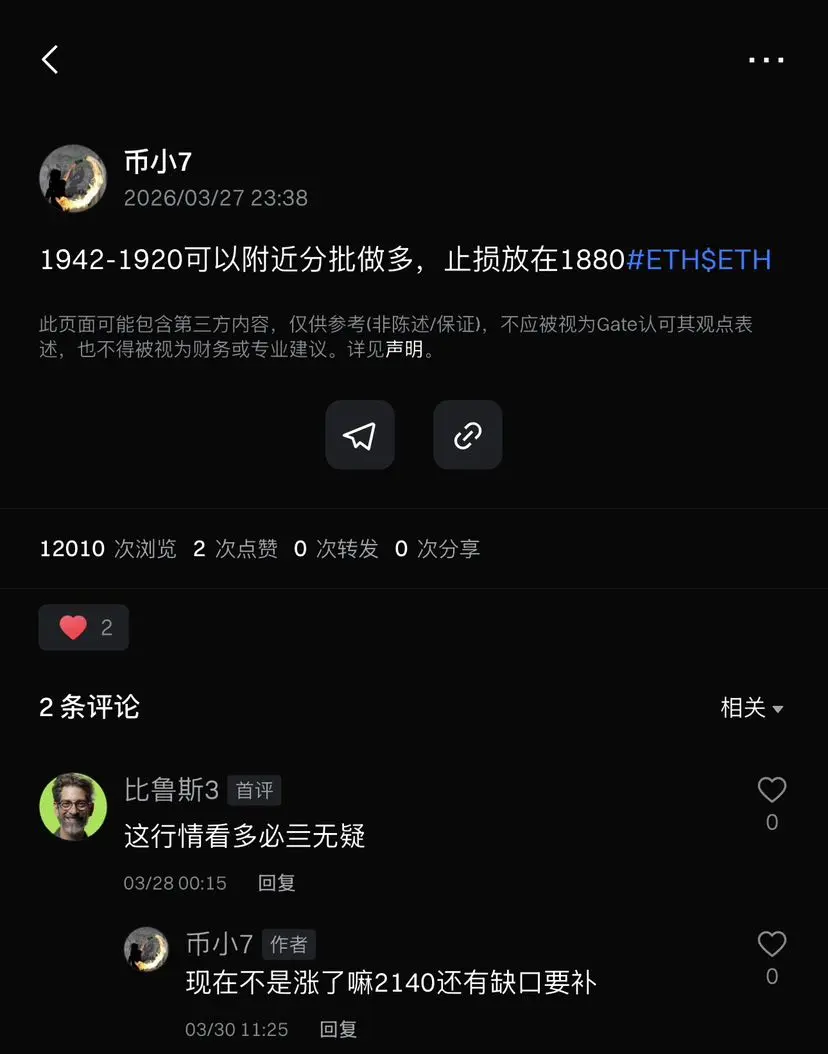
Task: Tap the heart icon on 币小7's reply
Action: [771, 943]
